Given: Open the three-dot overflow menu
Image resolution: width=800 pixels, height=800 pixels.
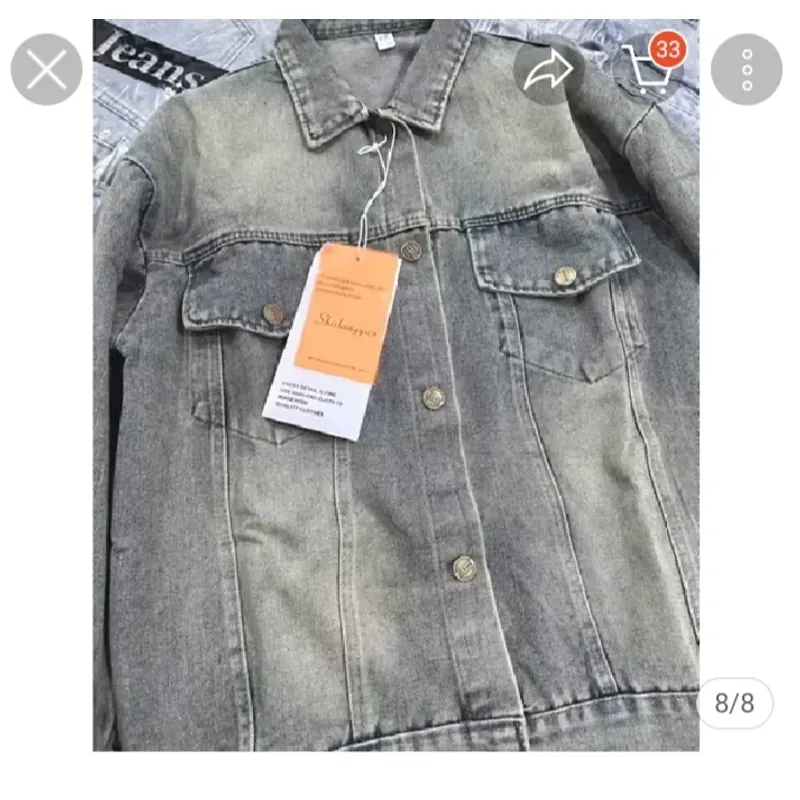Looking at the screenshot, I should pos(746,69).
